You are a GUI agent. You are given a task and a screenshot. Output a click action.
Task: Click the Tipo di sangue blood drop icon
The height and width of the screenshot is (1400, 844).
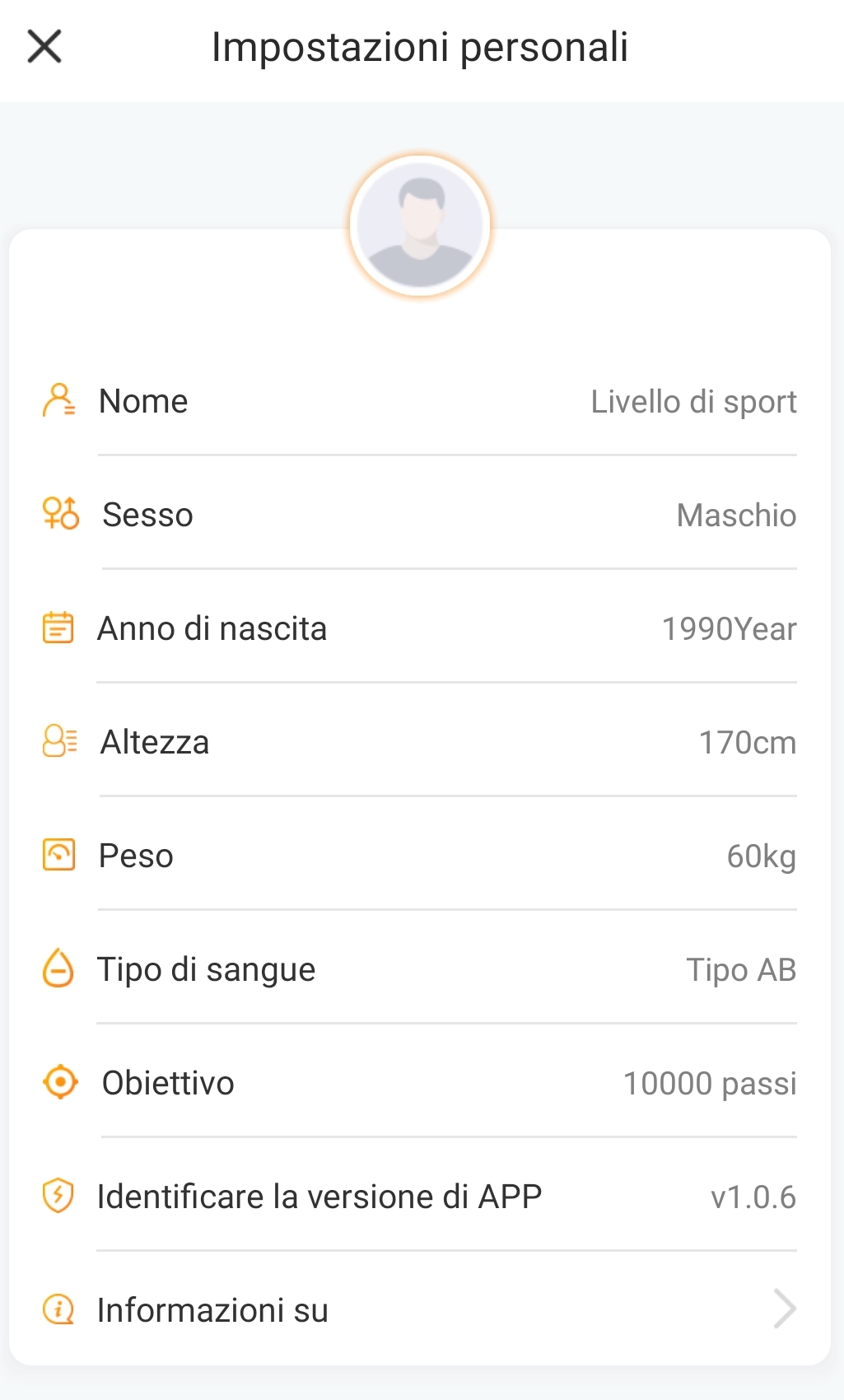[x=58, y=968]
